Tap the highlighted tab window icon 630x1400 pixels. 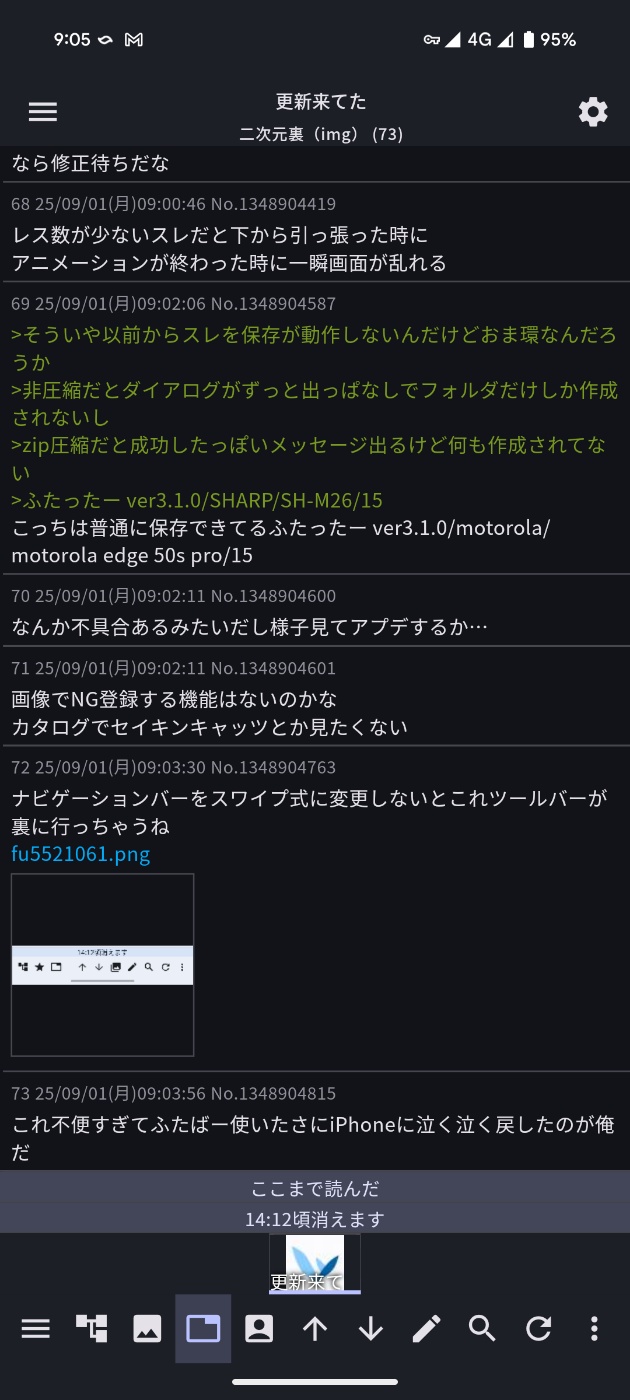203,1329
